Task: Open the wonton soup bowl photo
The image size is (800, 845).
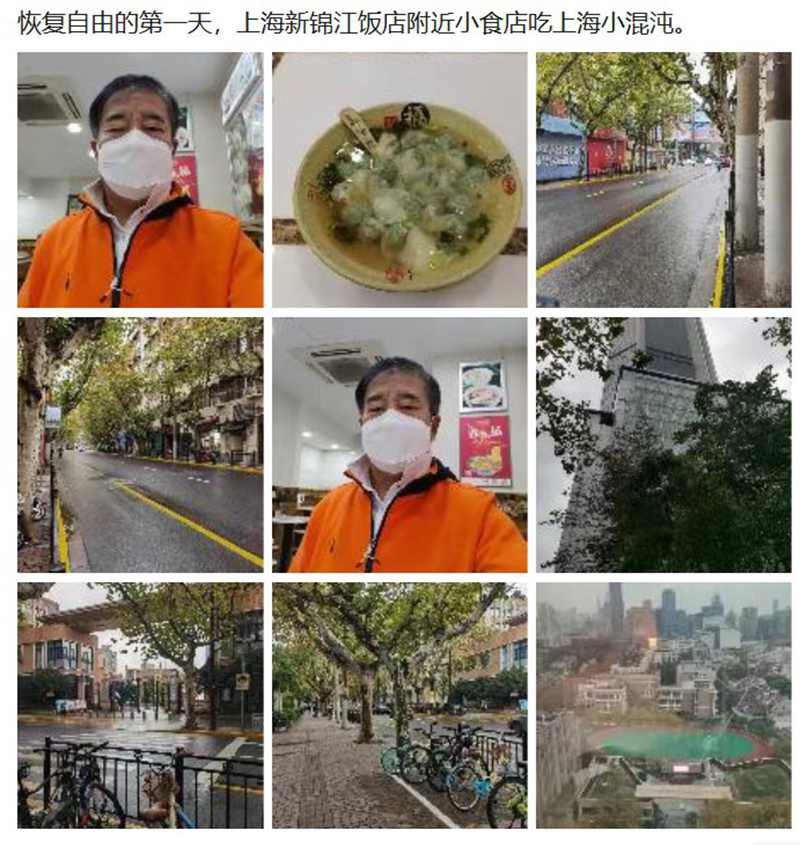Action: point(400,180)
